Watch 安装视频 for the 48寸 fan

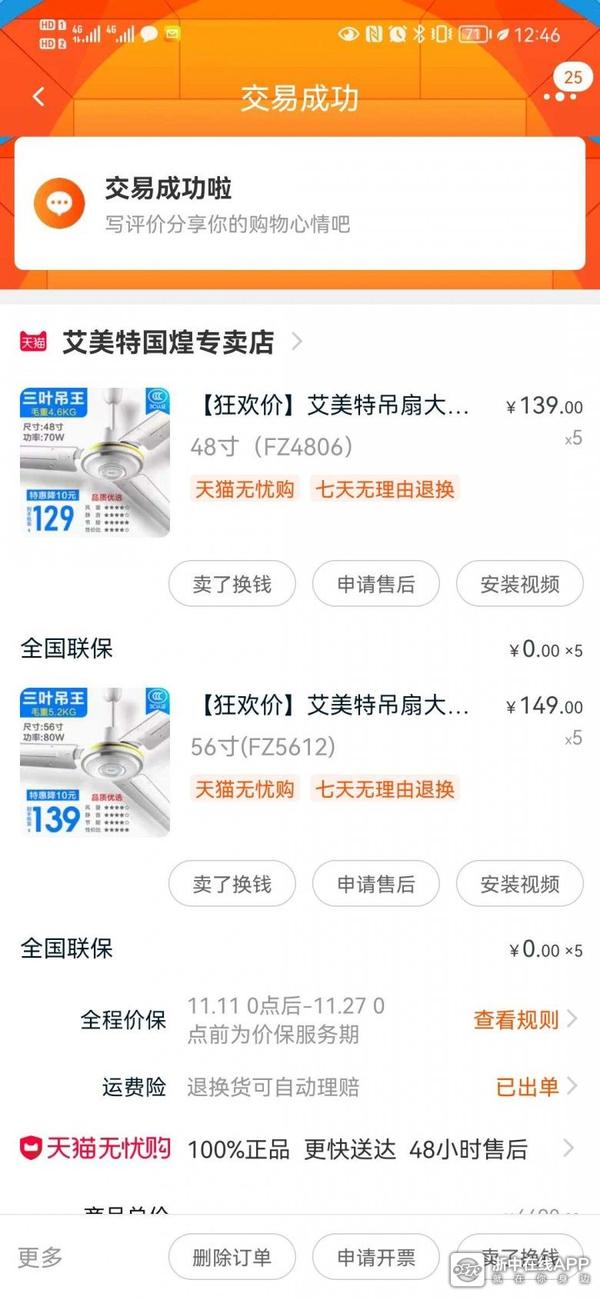coord(519,584)
